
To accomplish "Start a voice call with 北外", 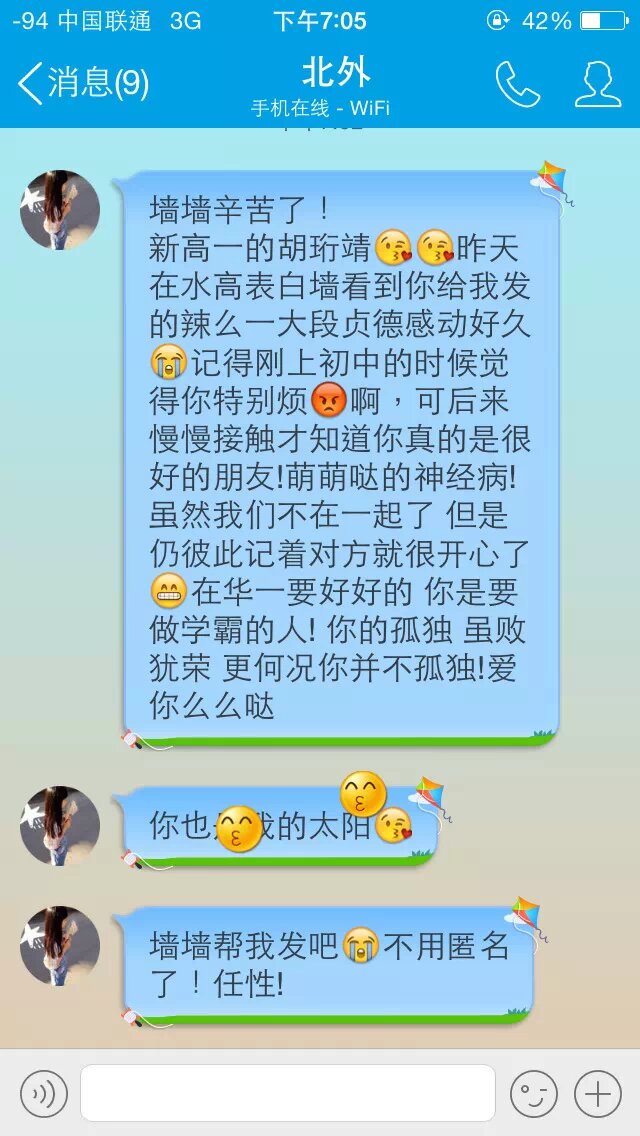I will tap(517, 84).
